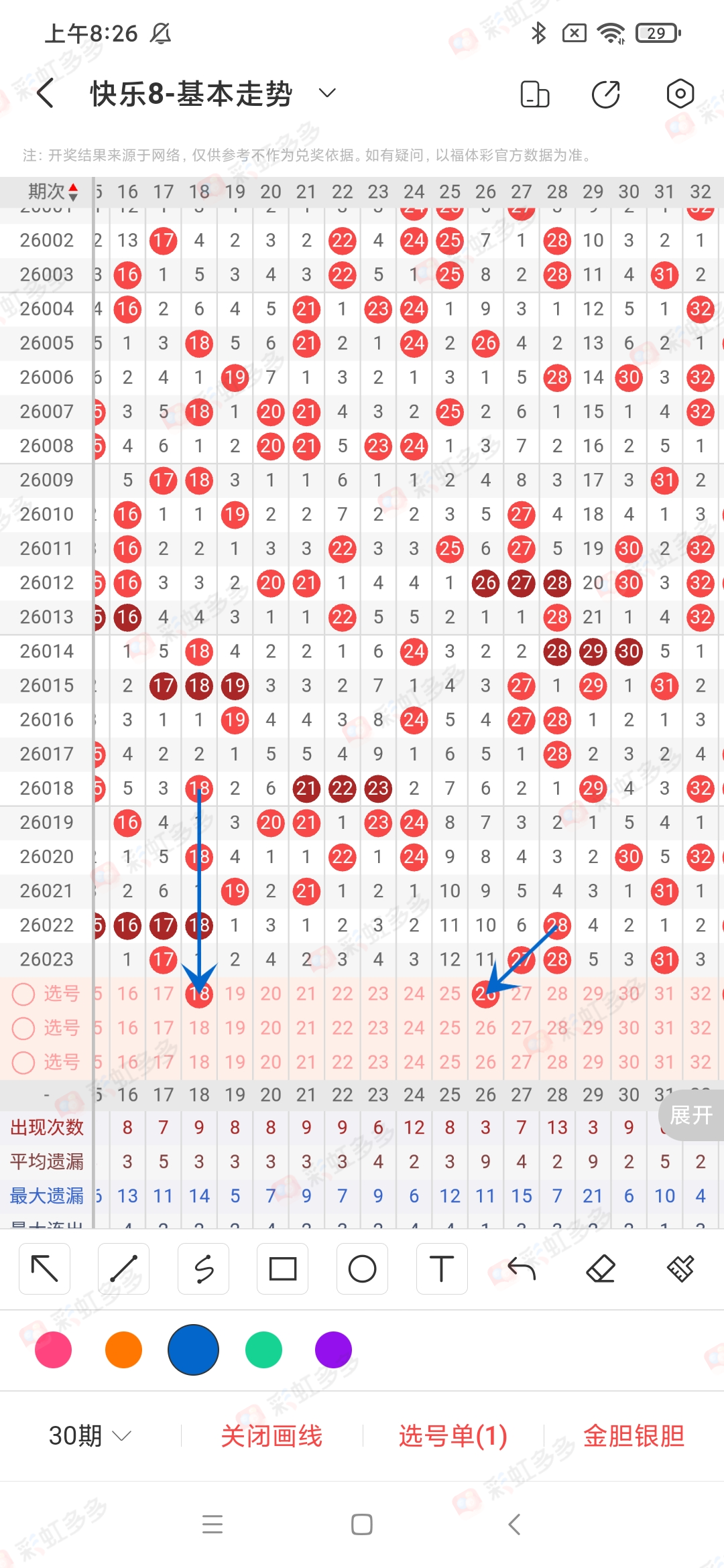This screenshot has height=1568, width=724.
Task: Open the 快乐8-基本走势 title dropdown
Action: pyautogui.click(x=326, y=92)
